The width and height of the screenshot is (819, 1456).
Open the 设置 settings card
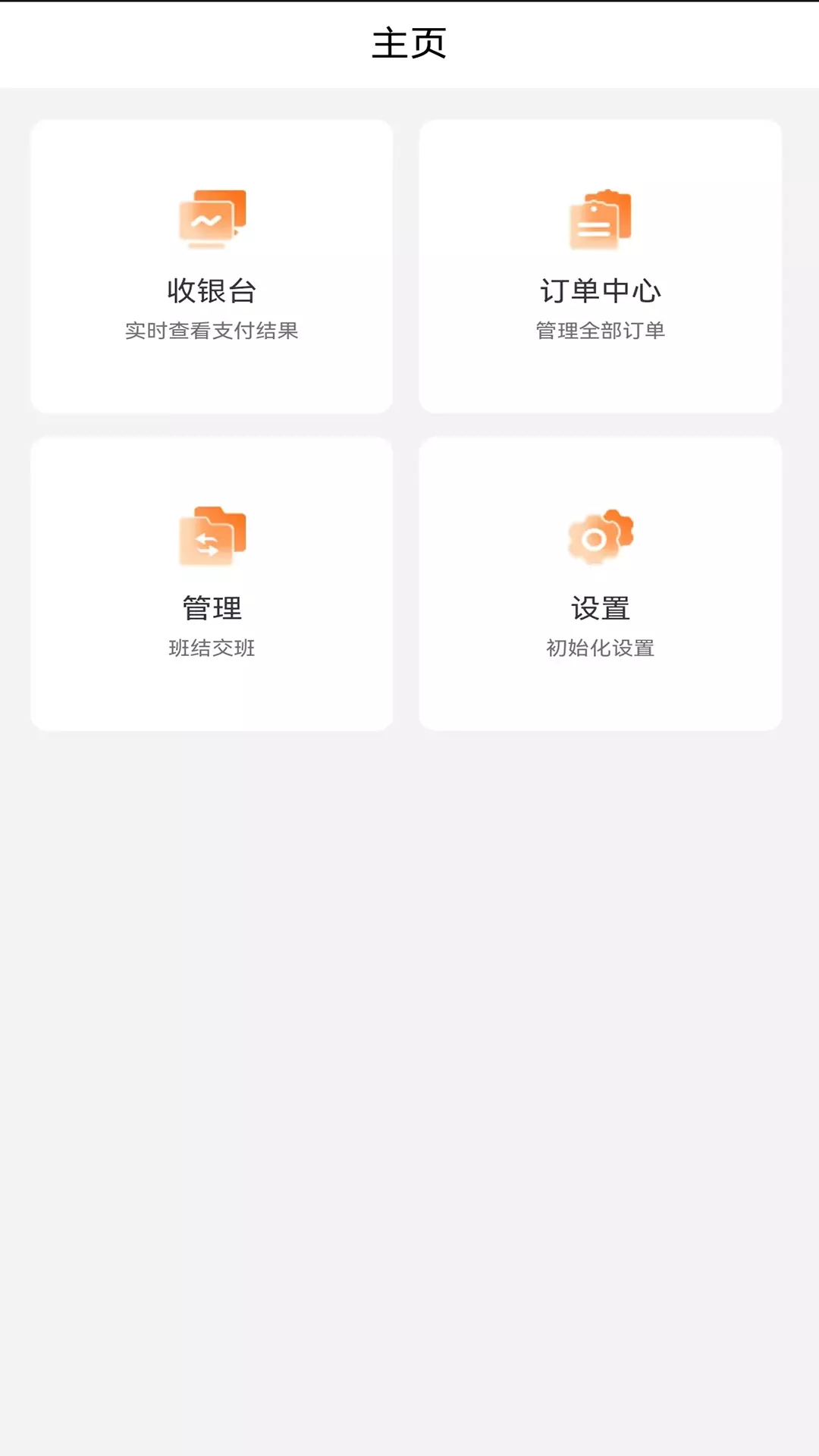[601, 584]
